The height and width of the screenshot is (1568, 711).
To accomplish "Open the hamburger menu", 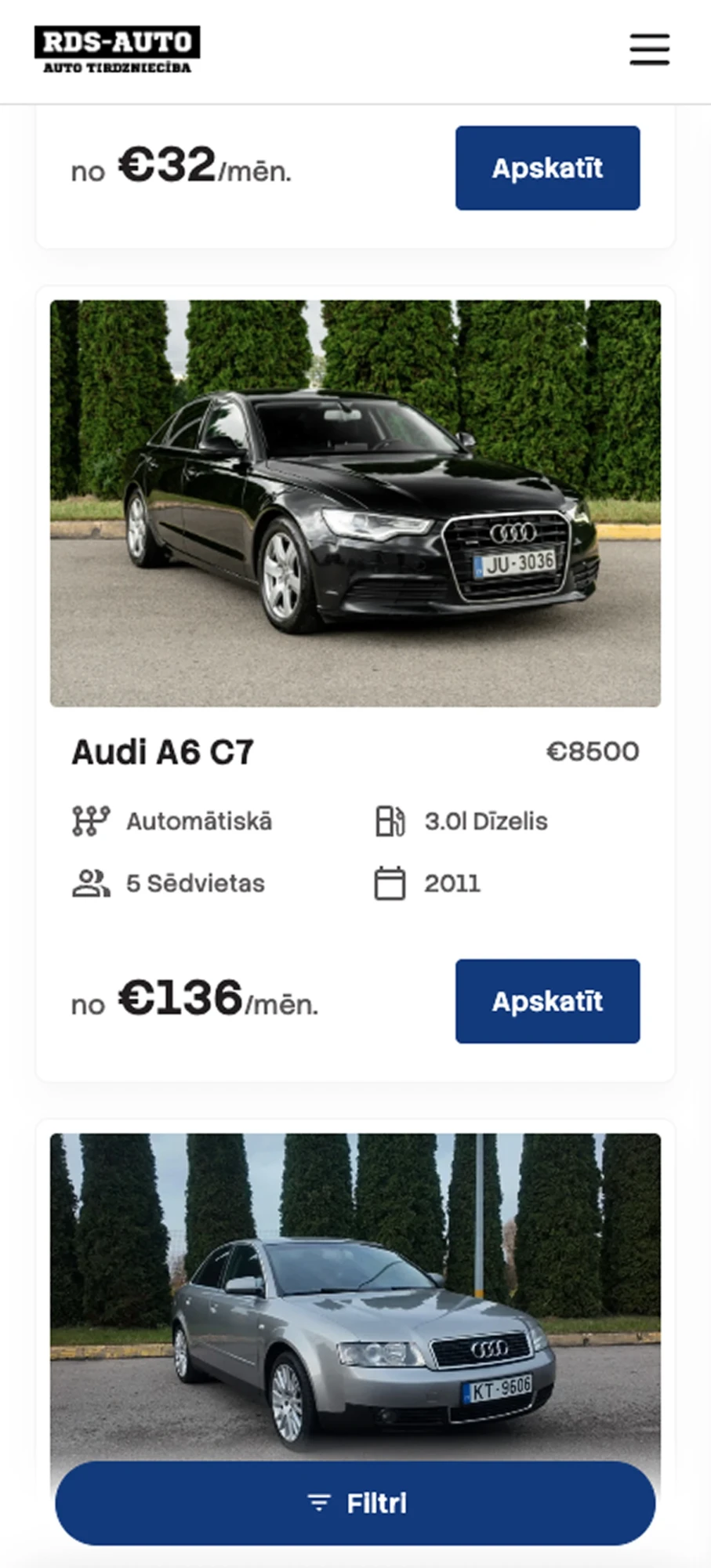I will (649, 49).
